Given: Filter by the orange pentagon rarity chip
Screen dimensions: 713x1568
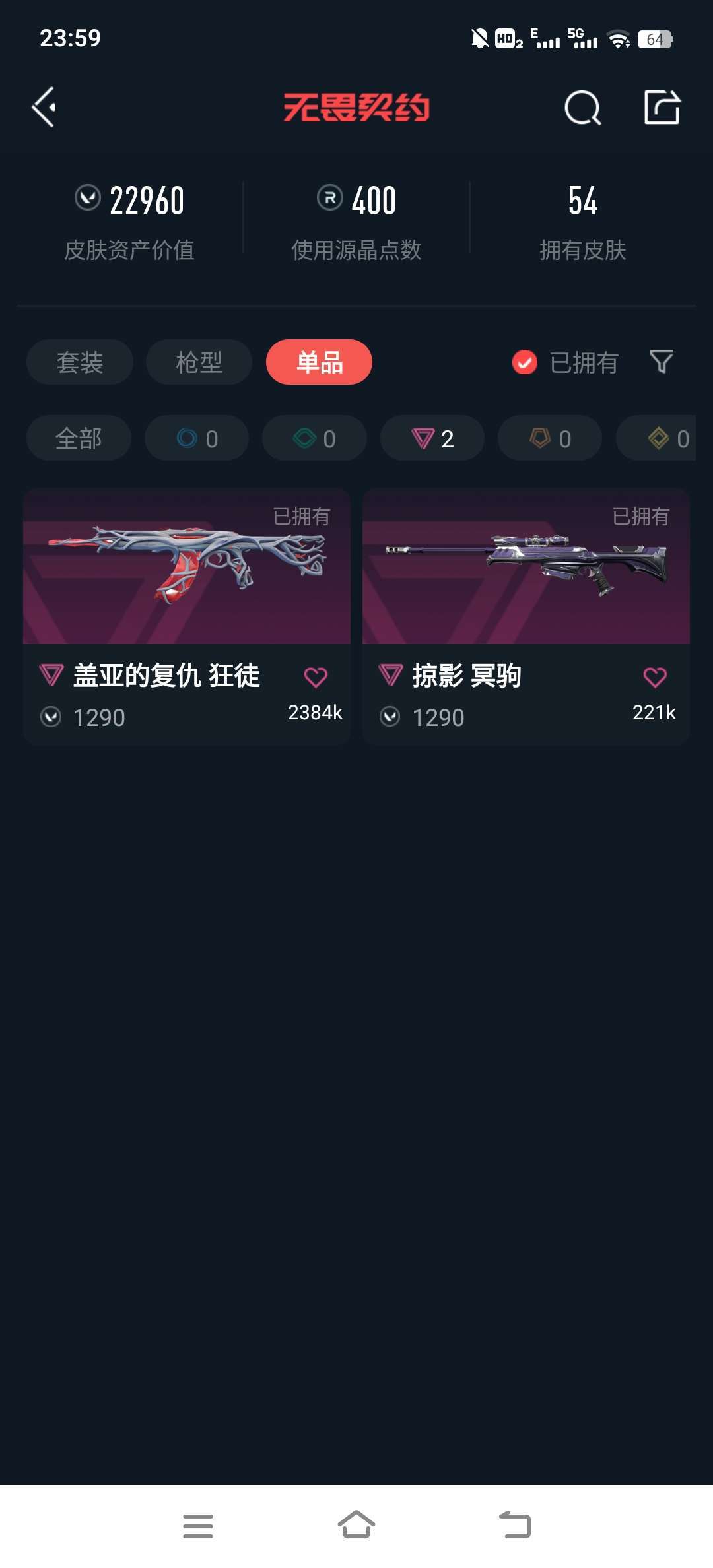Looking at the screenshot, I should pos(550,438).
